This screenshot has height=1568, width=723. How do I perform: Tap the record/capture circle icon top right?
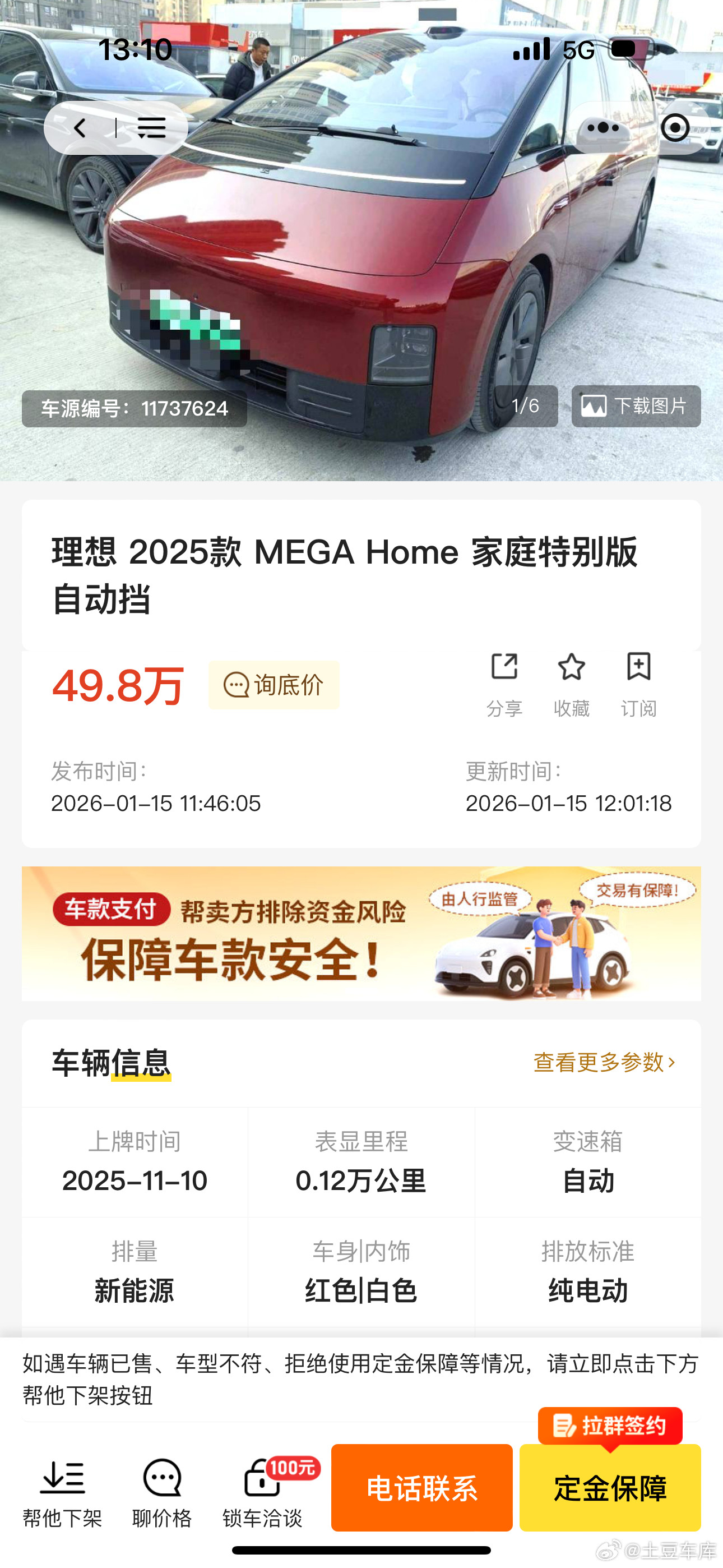coord(674,128)
